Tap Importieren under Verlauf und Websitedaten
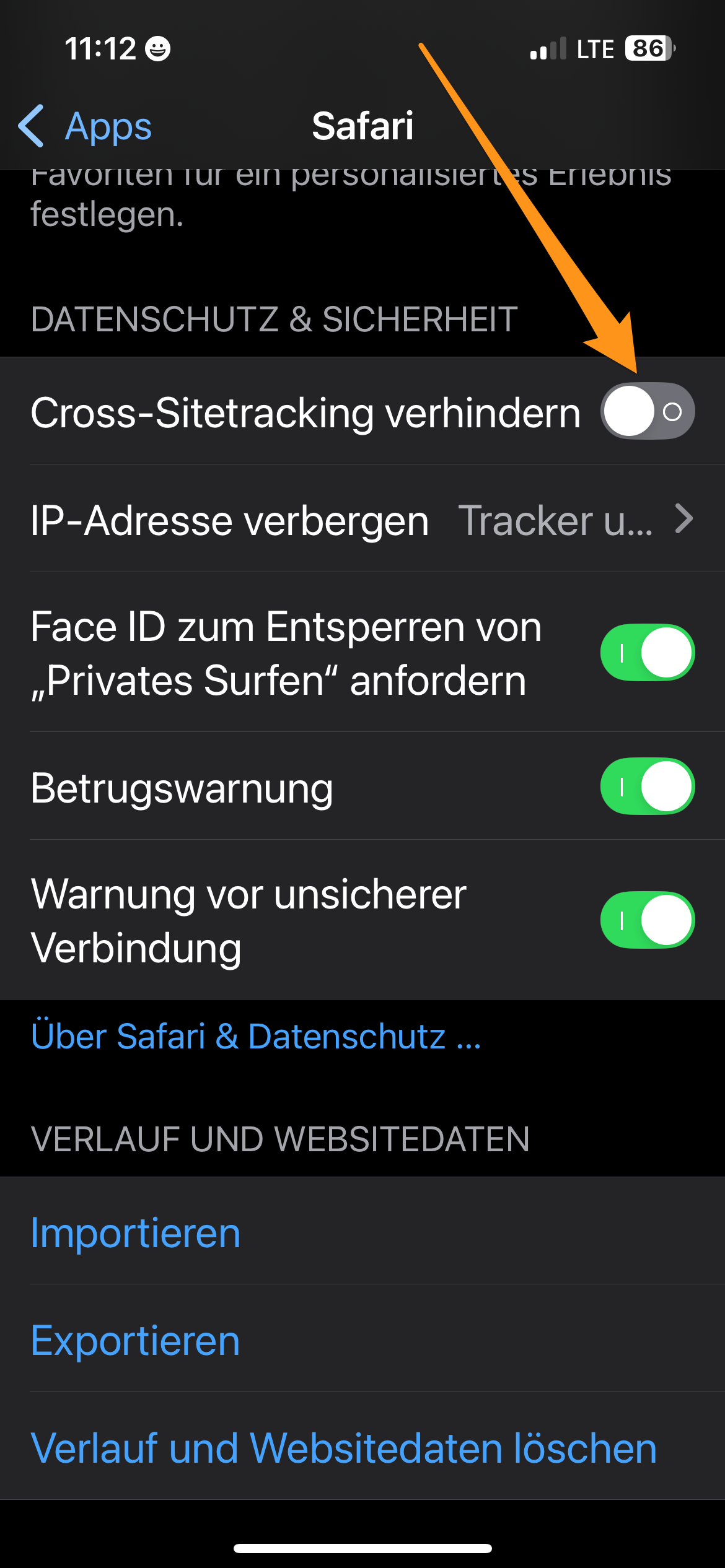Image resolution: width=725 pixels, height=1568 pixels. [x=134, y=1232]
